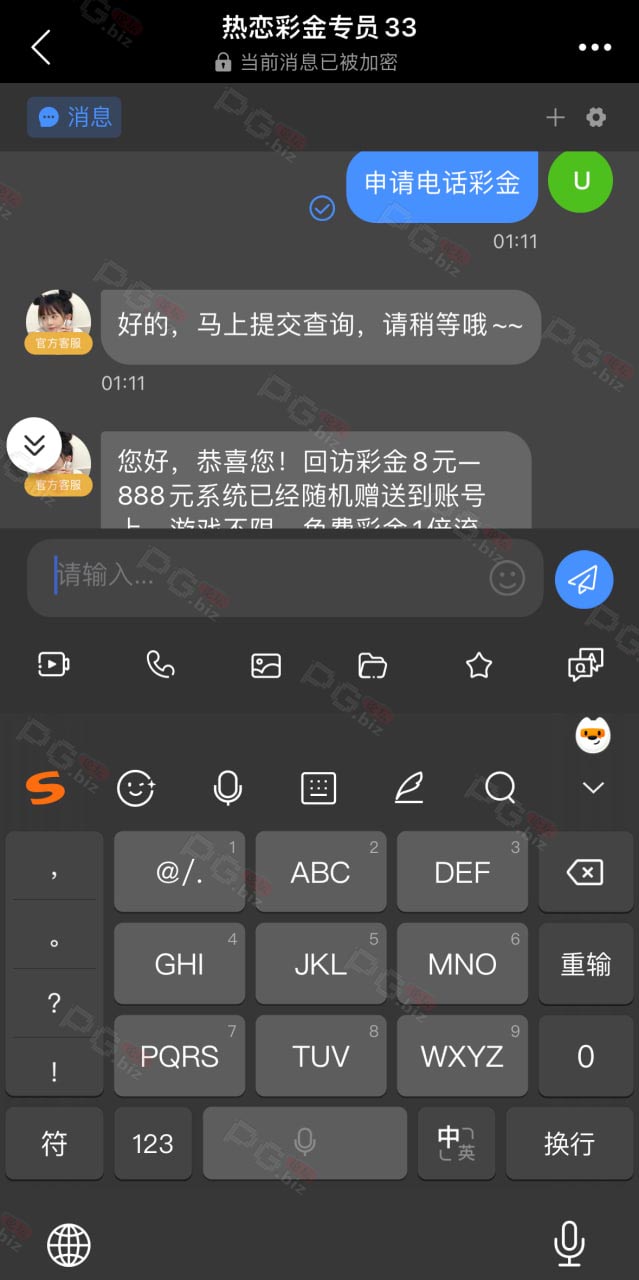
Task: Collapse the keyboard with the down chevron
Action: click(594, 788)
